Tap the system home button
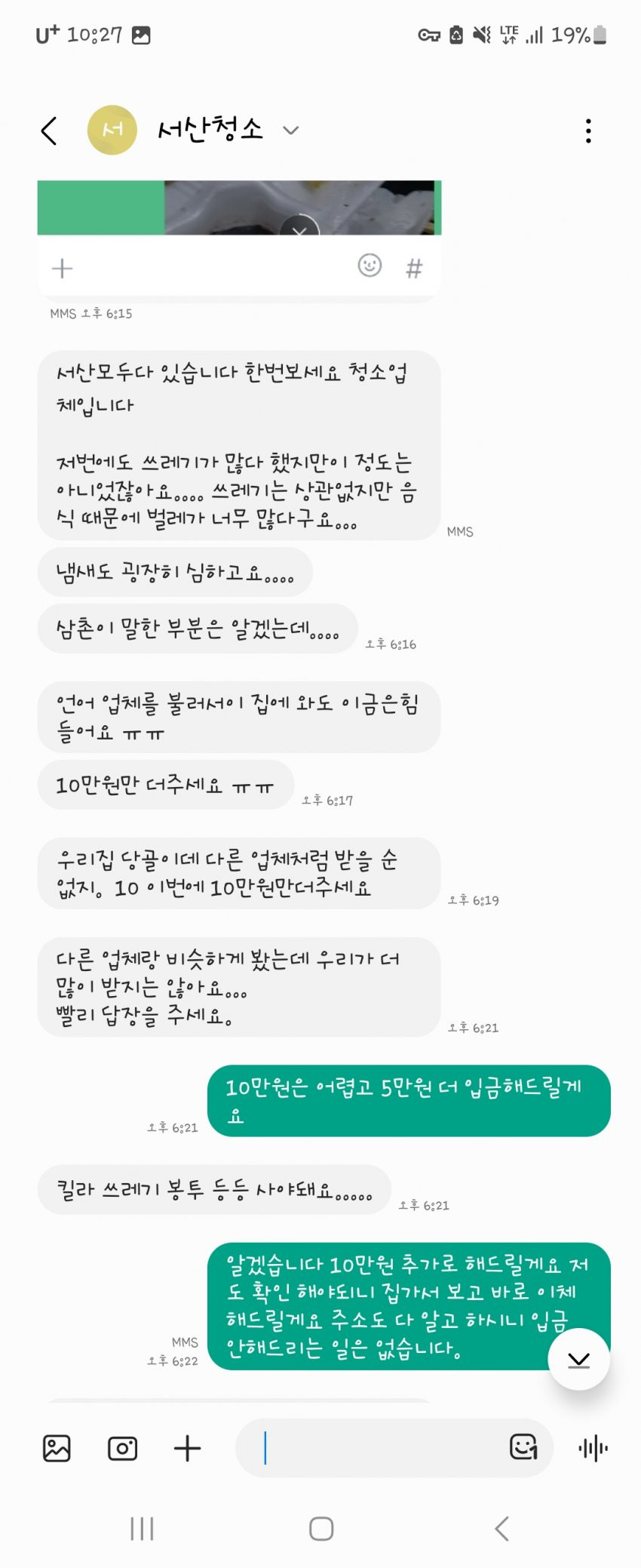This screenshot has height=1568, width=641. click(x=321, y=1529)
